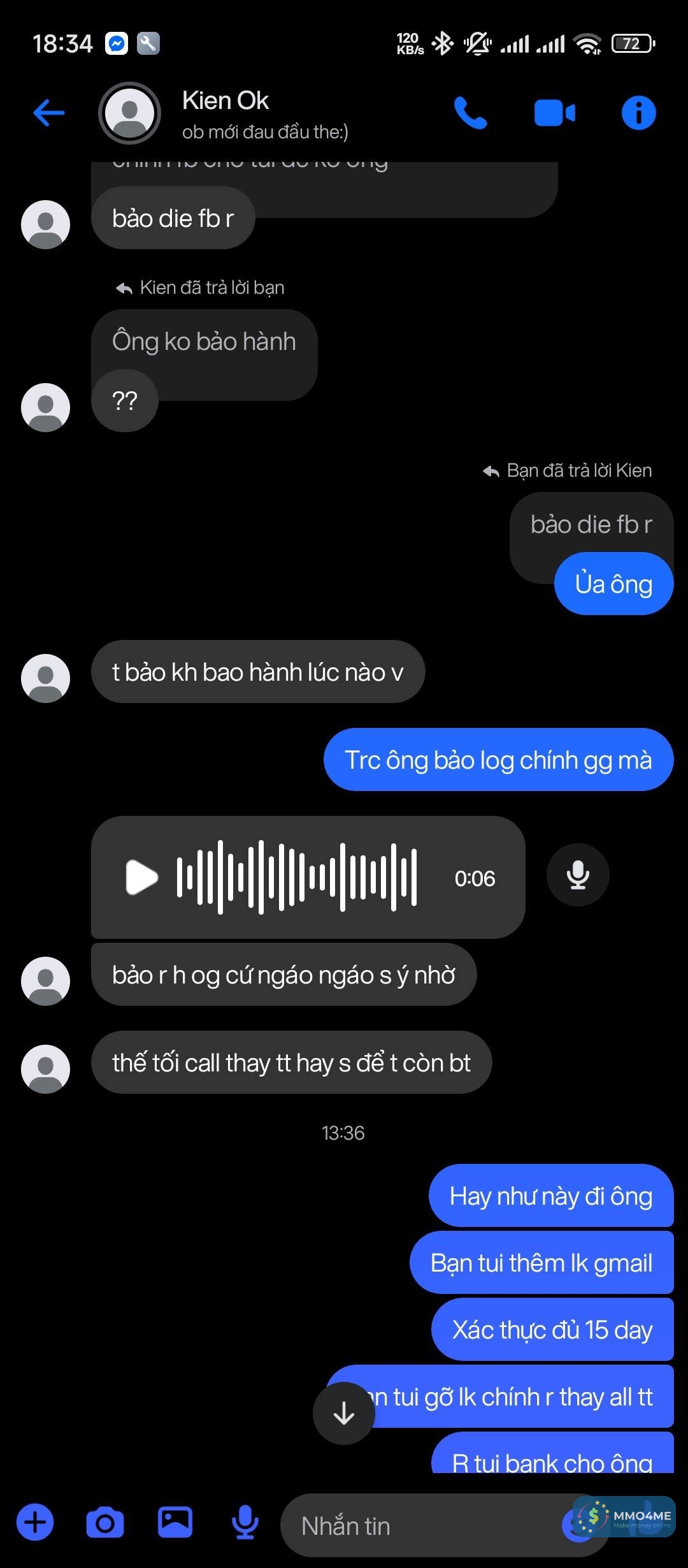Start a video call with Kien Ok

point(554,113)
